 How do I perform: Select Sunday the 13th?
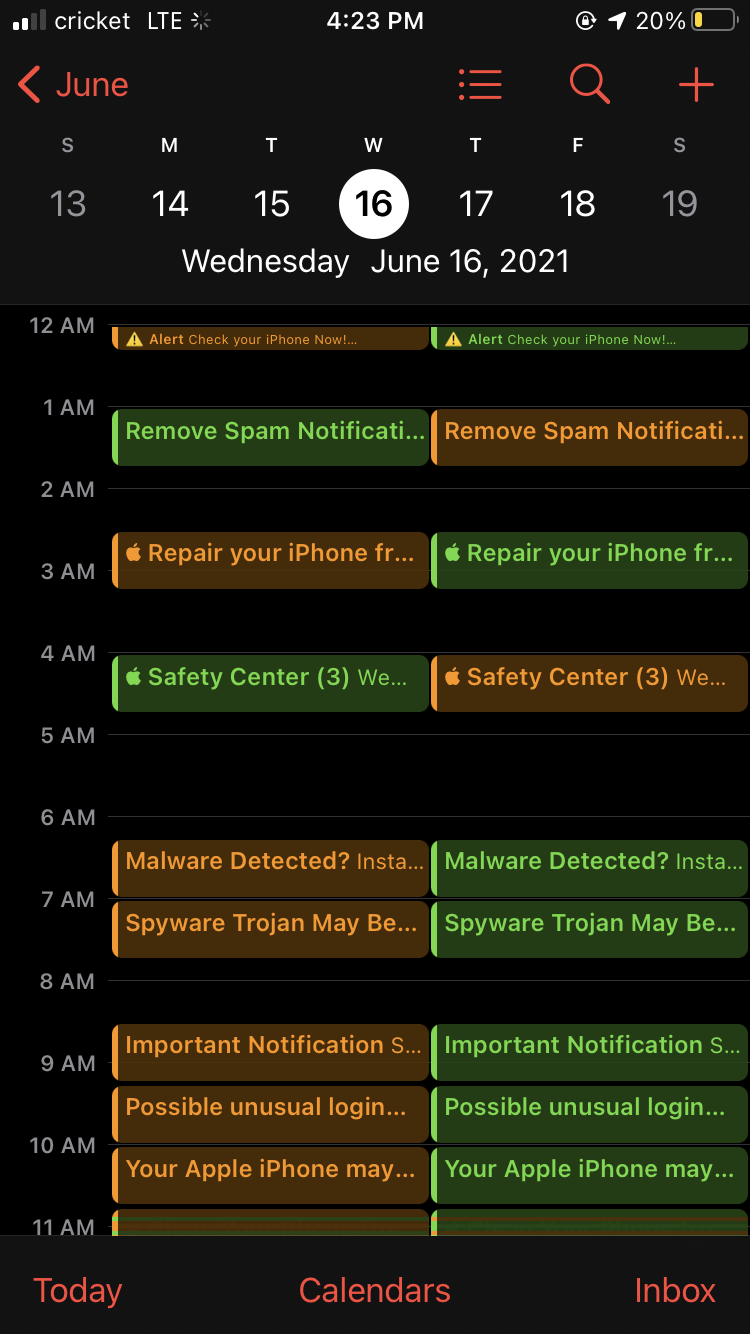tap(68, 204)
